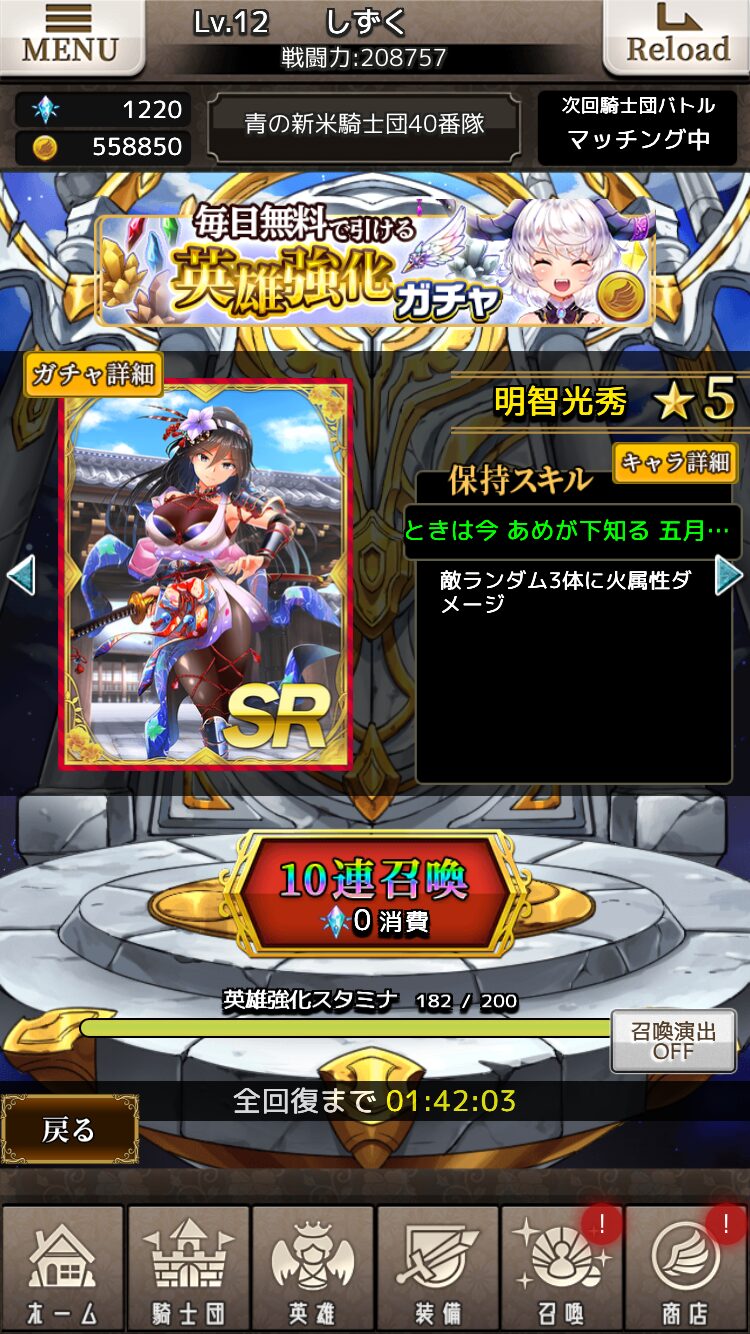Switch to ホーム tab
The height and width of the screenshot is (1334, 750).
(x=63, y=1268)
